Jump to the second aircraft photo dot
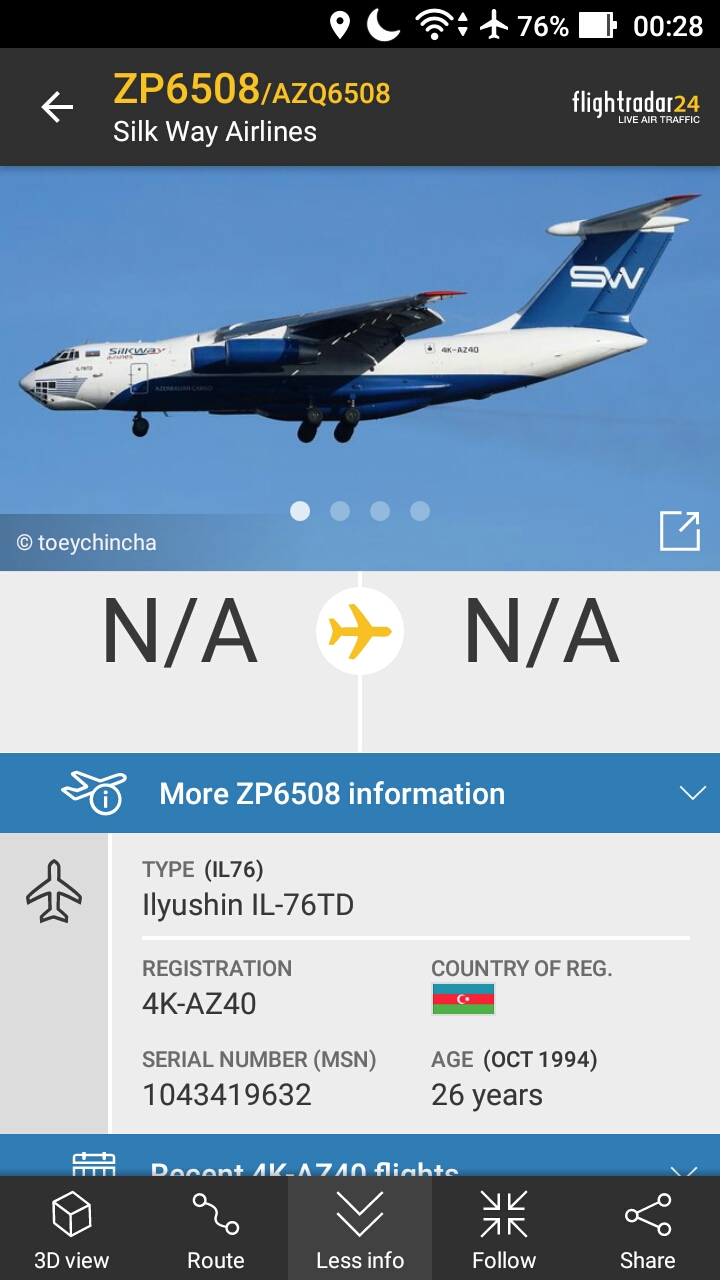This screenshot has height=1280, width=720. coord(340,511)
